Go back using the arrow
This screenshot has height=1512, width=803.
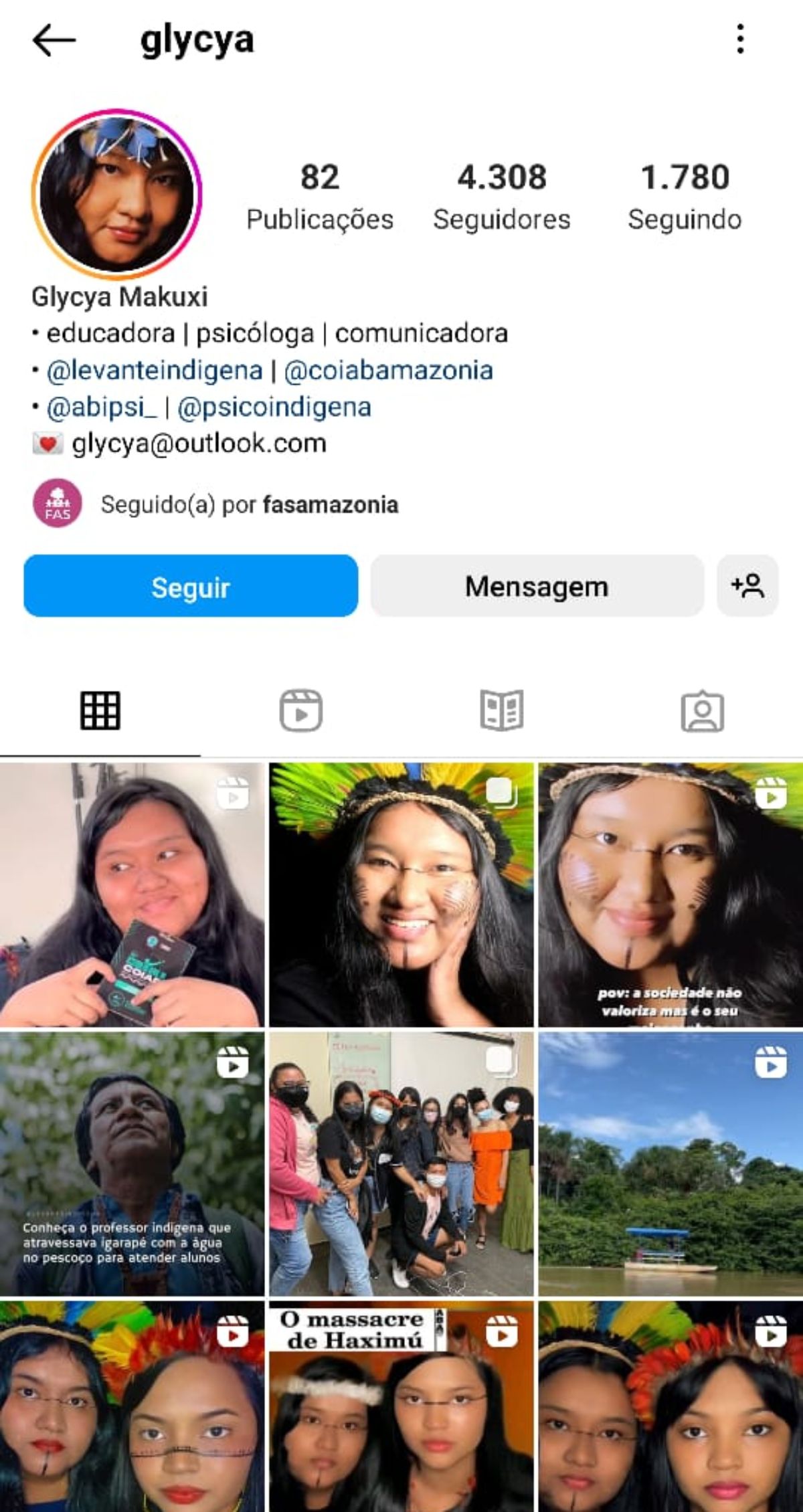[x=54, y=40]
